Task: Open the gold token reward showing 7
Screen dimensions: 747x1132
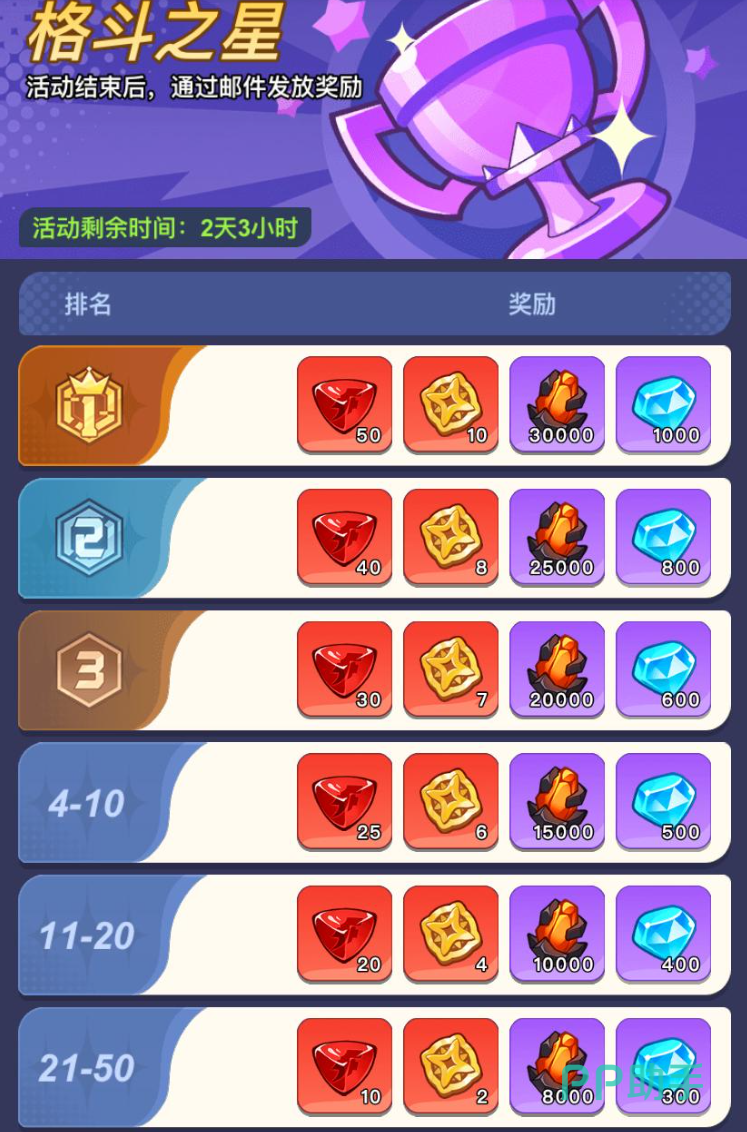Action: (x=450, y=669)
